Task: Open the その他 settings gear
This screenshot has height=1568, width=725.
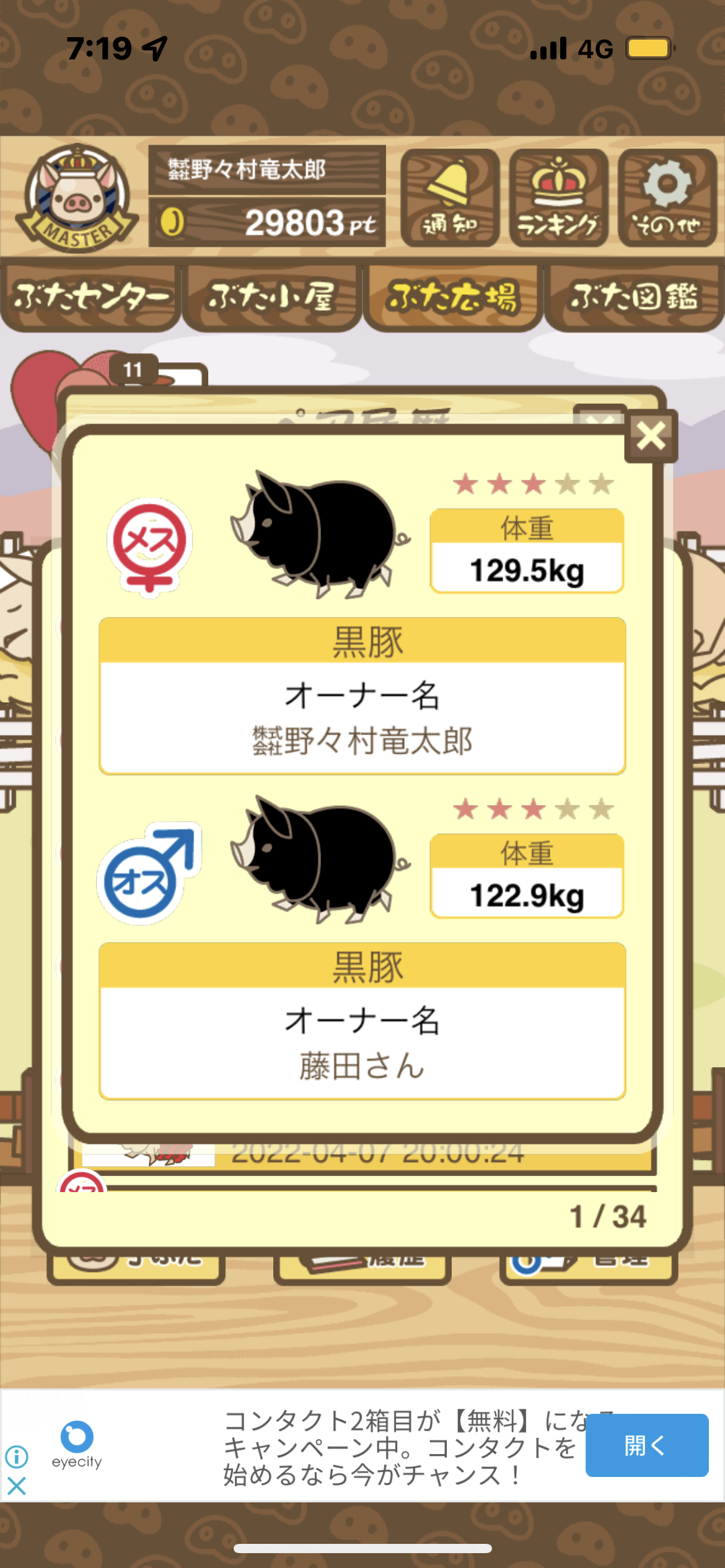Action: pos(667,198)
